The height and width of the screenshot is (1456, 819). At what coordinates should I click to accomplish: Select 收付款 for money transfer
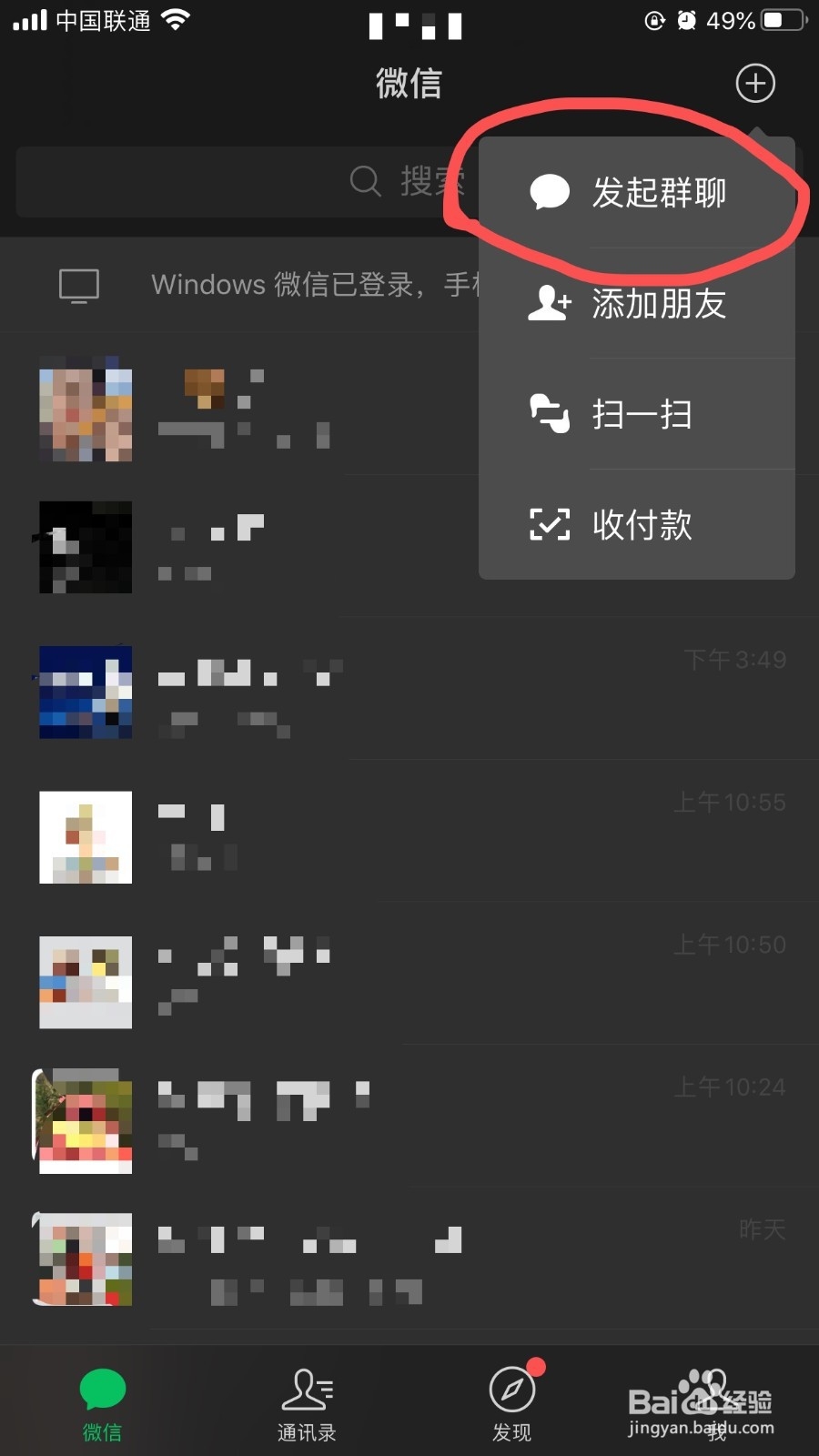click(x=641, y=526)
